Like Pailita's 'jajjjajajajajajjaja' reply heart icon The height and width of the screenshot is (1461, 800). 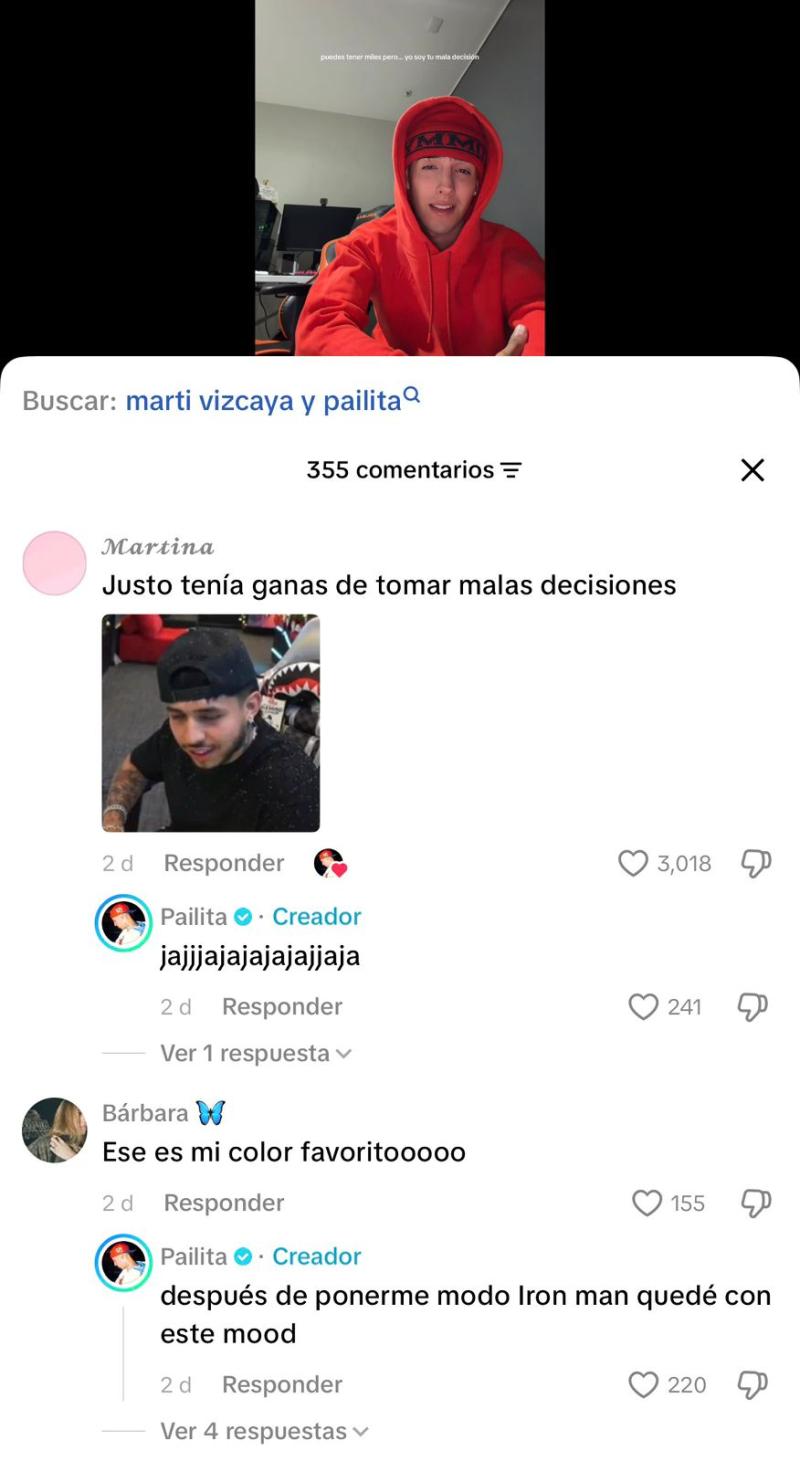point(643,1007)
